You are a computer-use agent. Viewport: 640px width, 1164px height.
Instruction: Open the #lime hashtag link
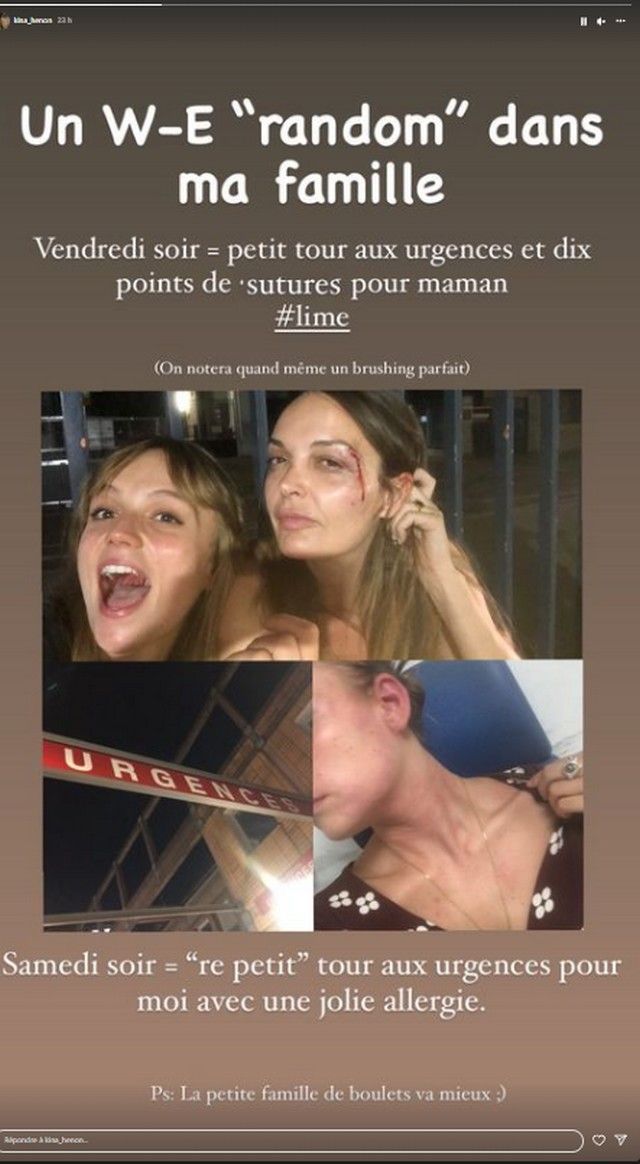tap(313, 318)
